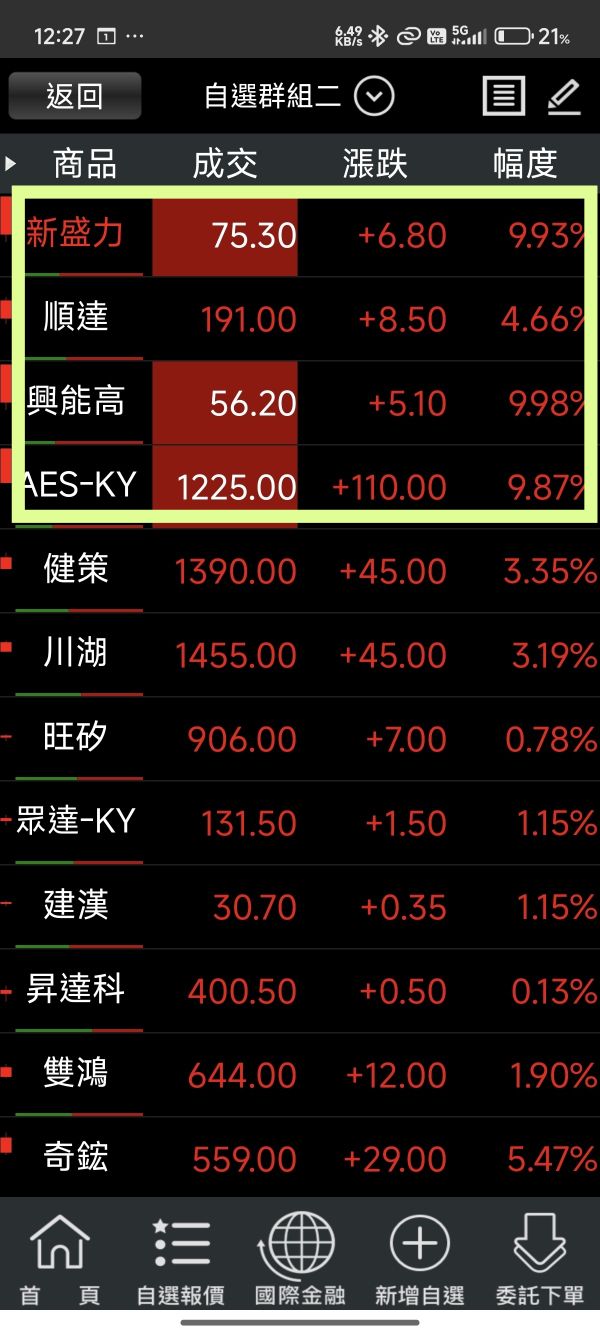
Task: Add a stock via 新增自選
Action: (420, 1260)
